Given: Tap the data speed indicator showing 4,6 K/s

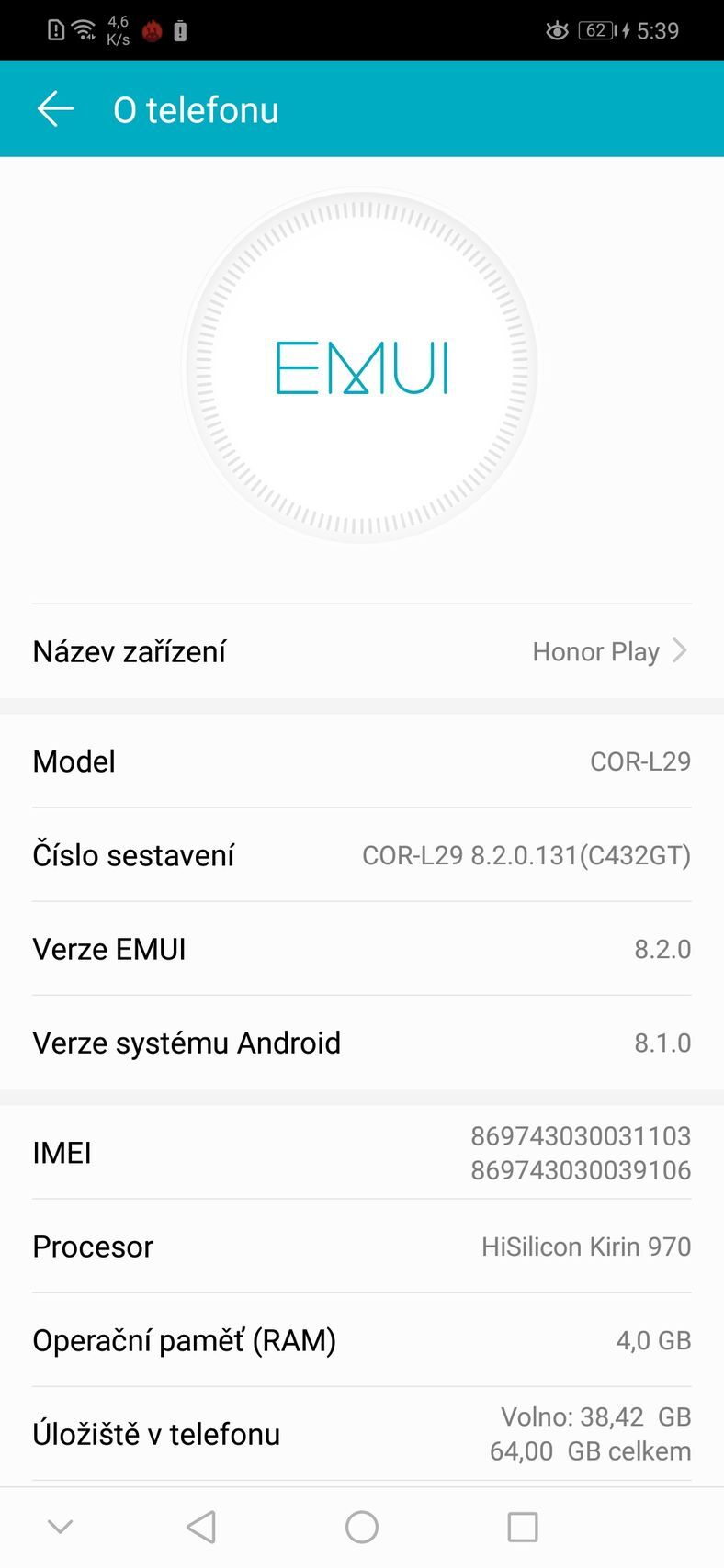Looking at the screenshot, I should pos(117,30).
